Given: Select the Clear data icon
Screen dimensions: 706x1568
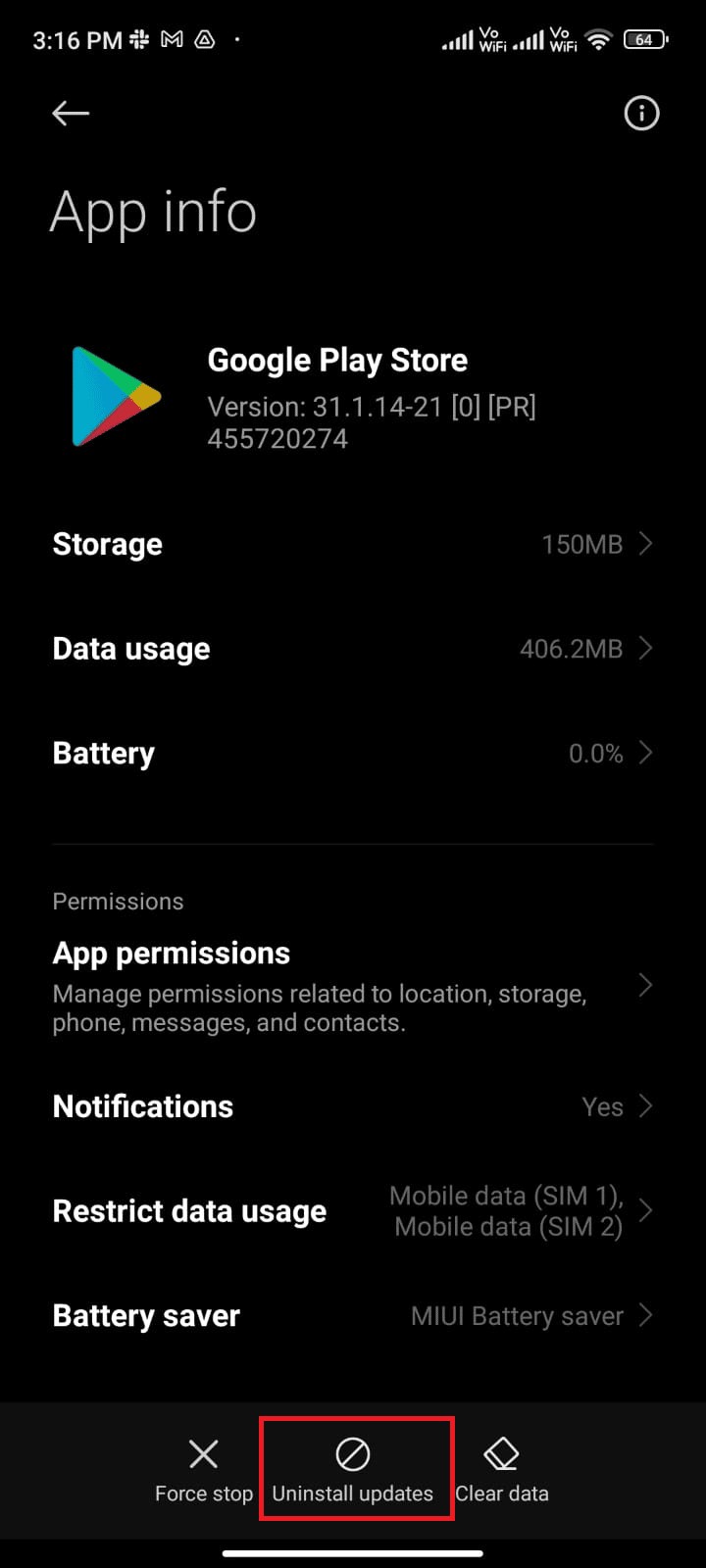Looking at the screenshot, I should click(501, 1454).
